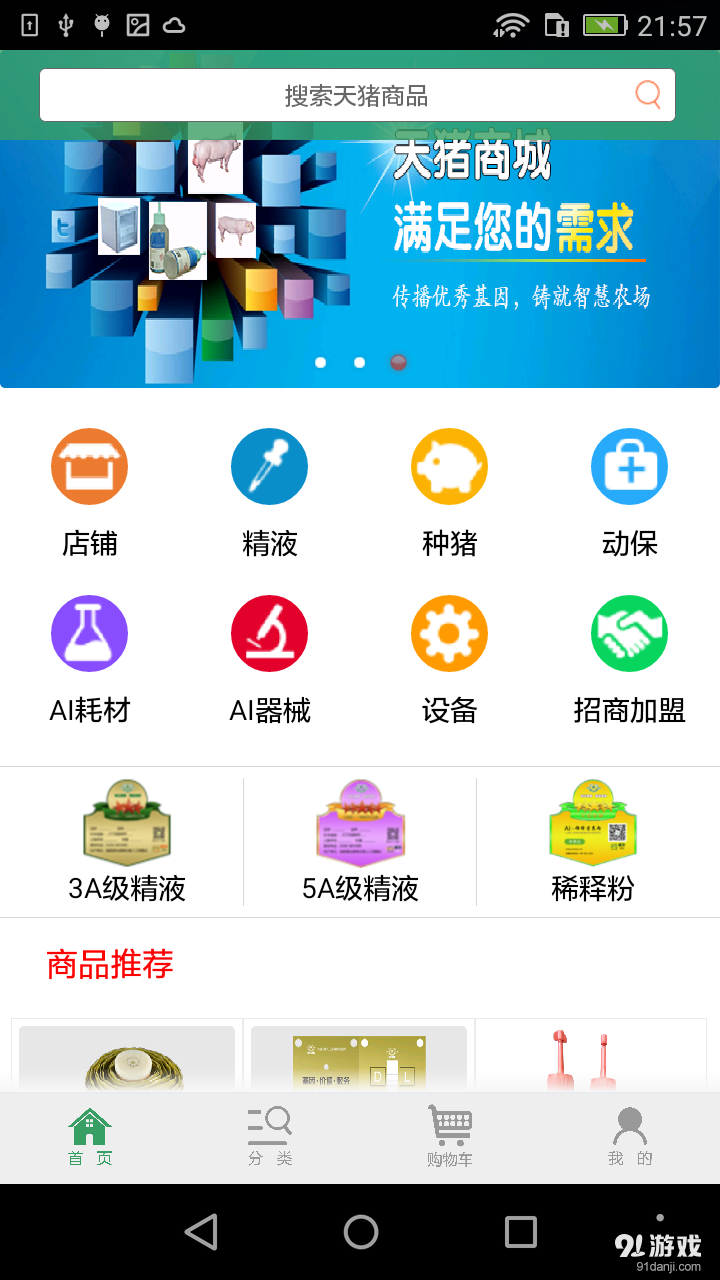Open 招商加盟 handshake icon
The height and width of the screenshot is (1280, 720).
[x=629, y=633]
